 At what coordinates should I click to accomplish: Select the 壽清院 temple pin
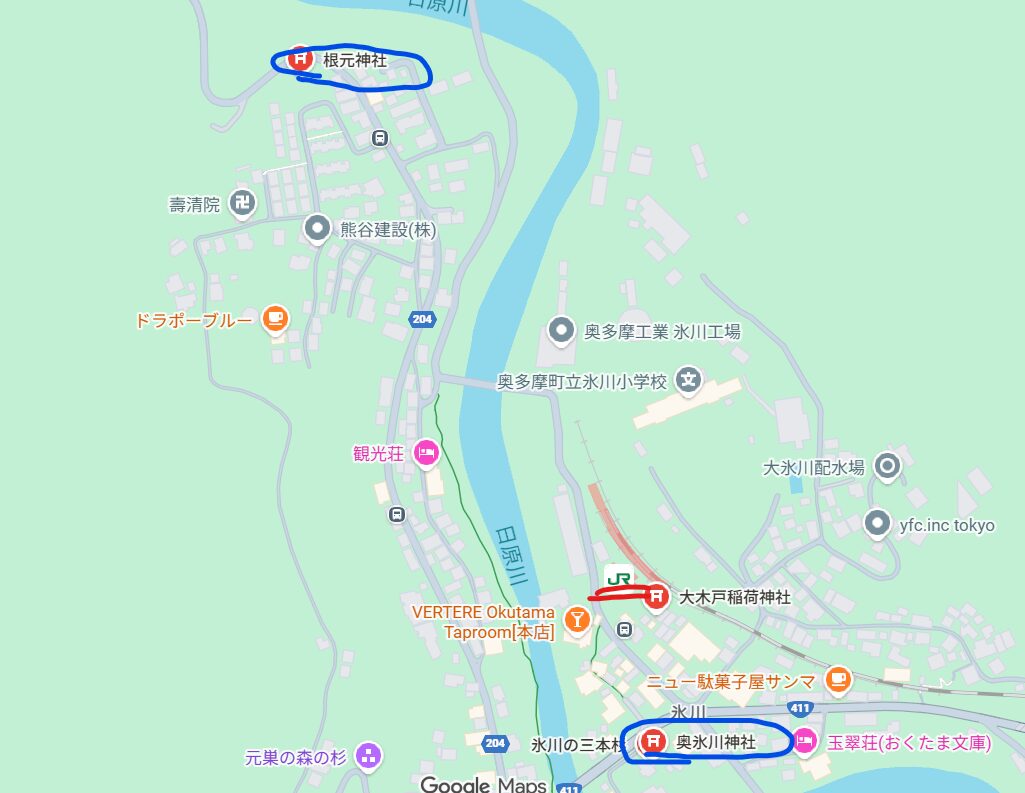[x=242, y=204]
